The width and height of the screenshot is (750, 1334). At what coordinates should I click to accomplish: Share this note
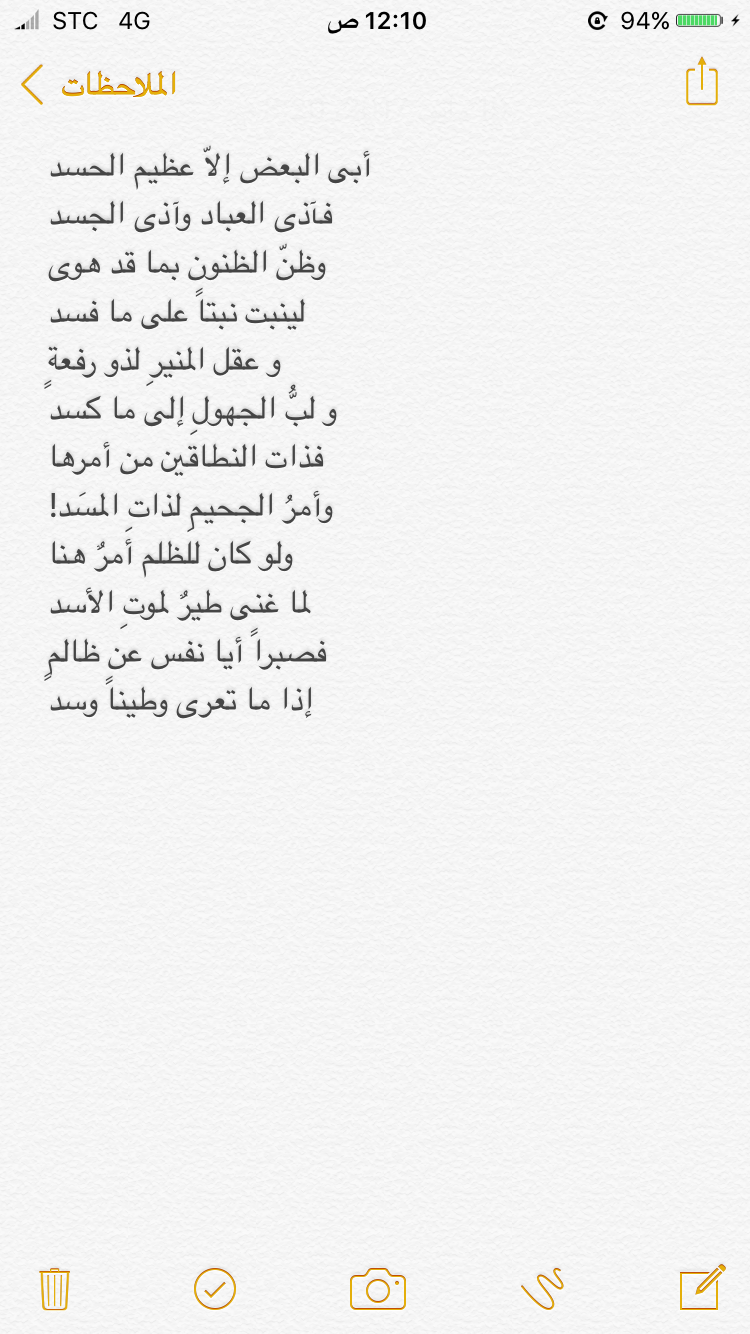[702, 82]
